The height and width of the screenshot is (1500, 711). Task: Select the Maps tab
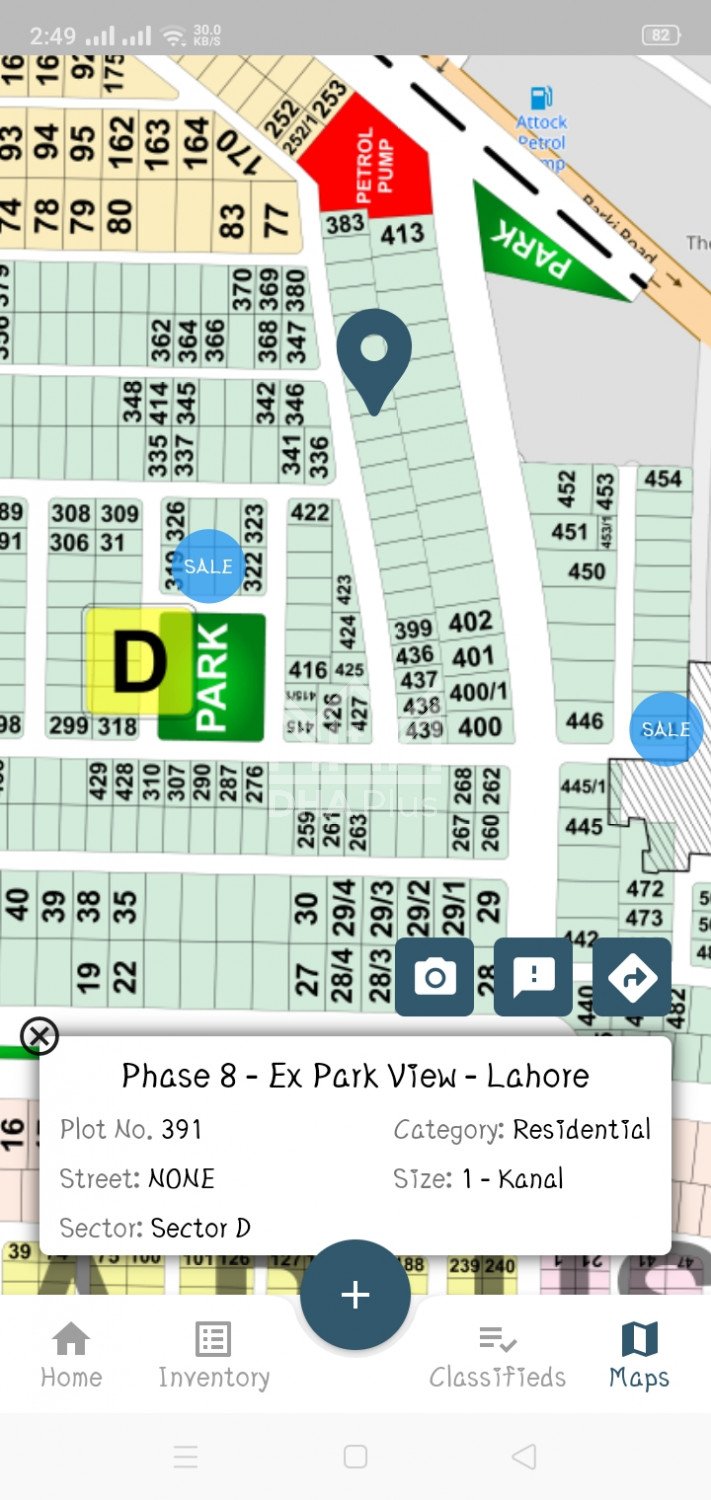pyautogui.click(x=639, y=1355)
